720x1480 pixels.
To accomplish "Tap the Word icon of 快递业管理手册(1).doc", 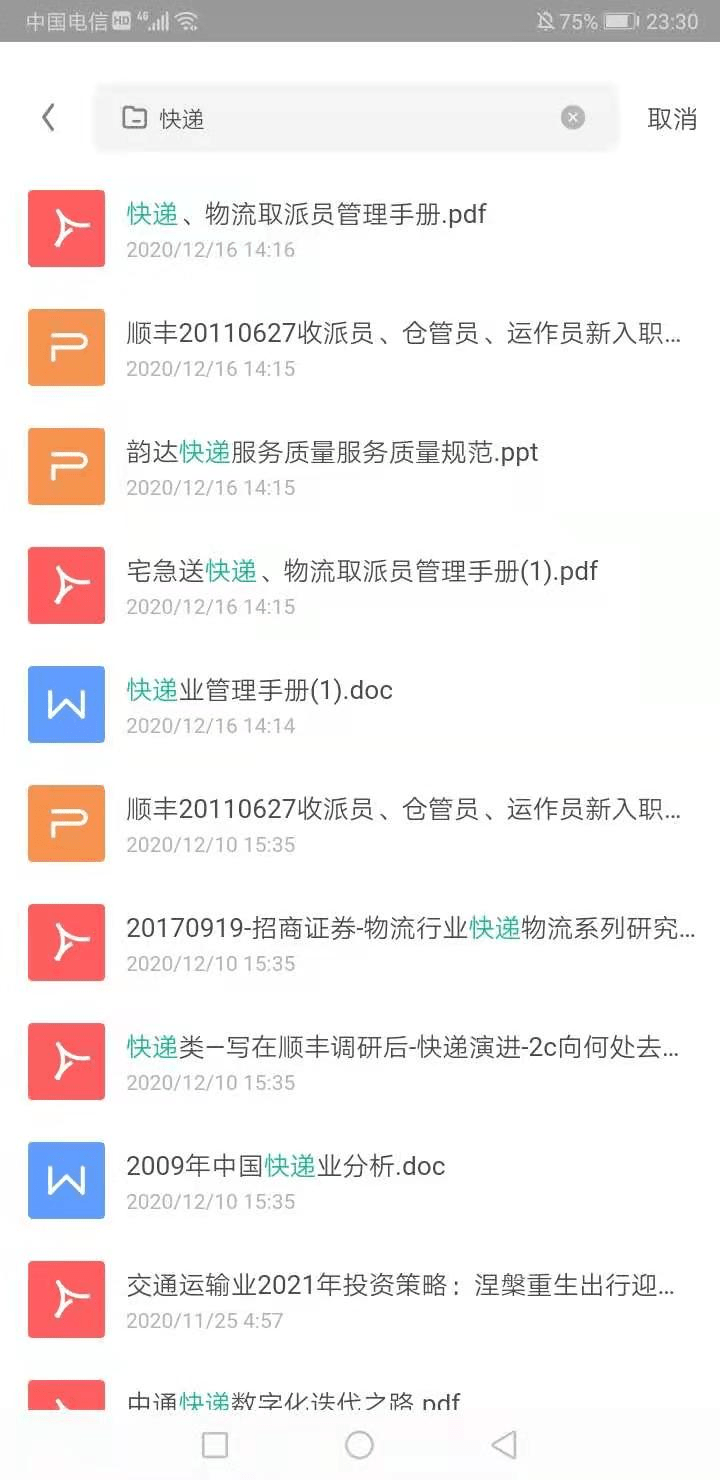I will 66,704.
